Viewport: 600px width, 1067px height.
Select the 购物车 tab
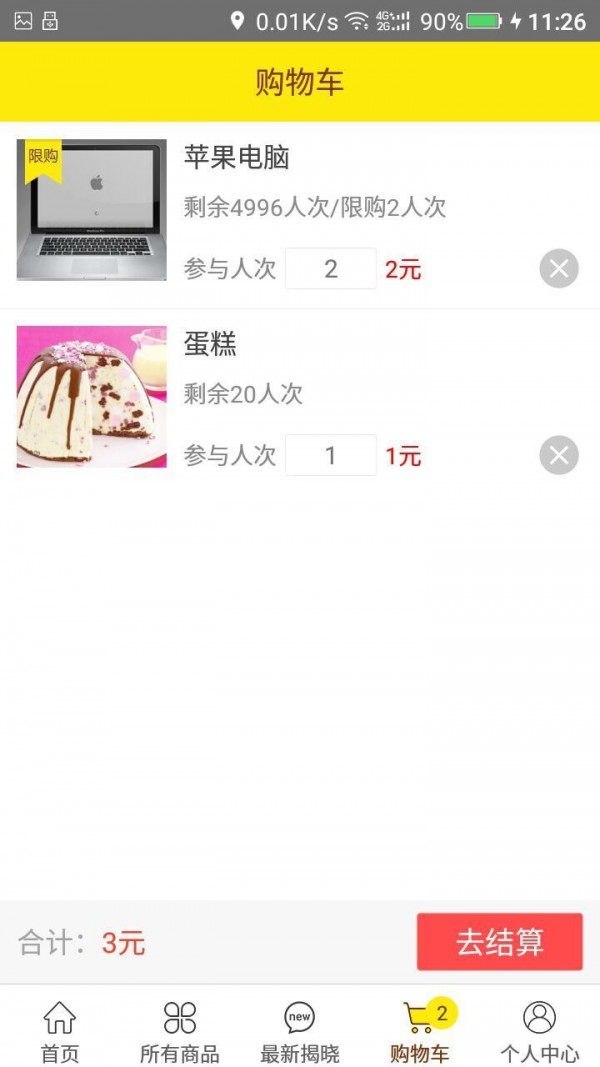(x=420, y=1030)
